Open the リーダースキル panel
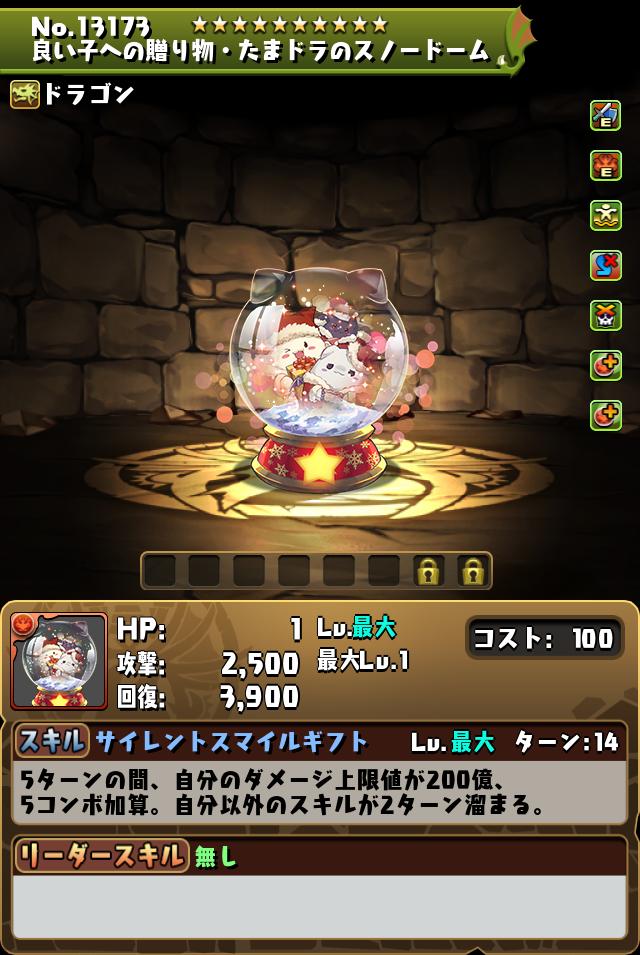 [100, 855]
